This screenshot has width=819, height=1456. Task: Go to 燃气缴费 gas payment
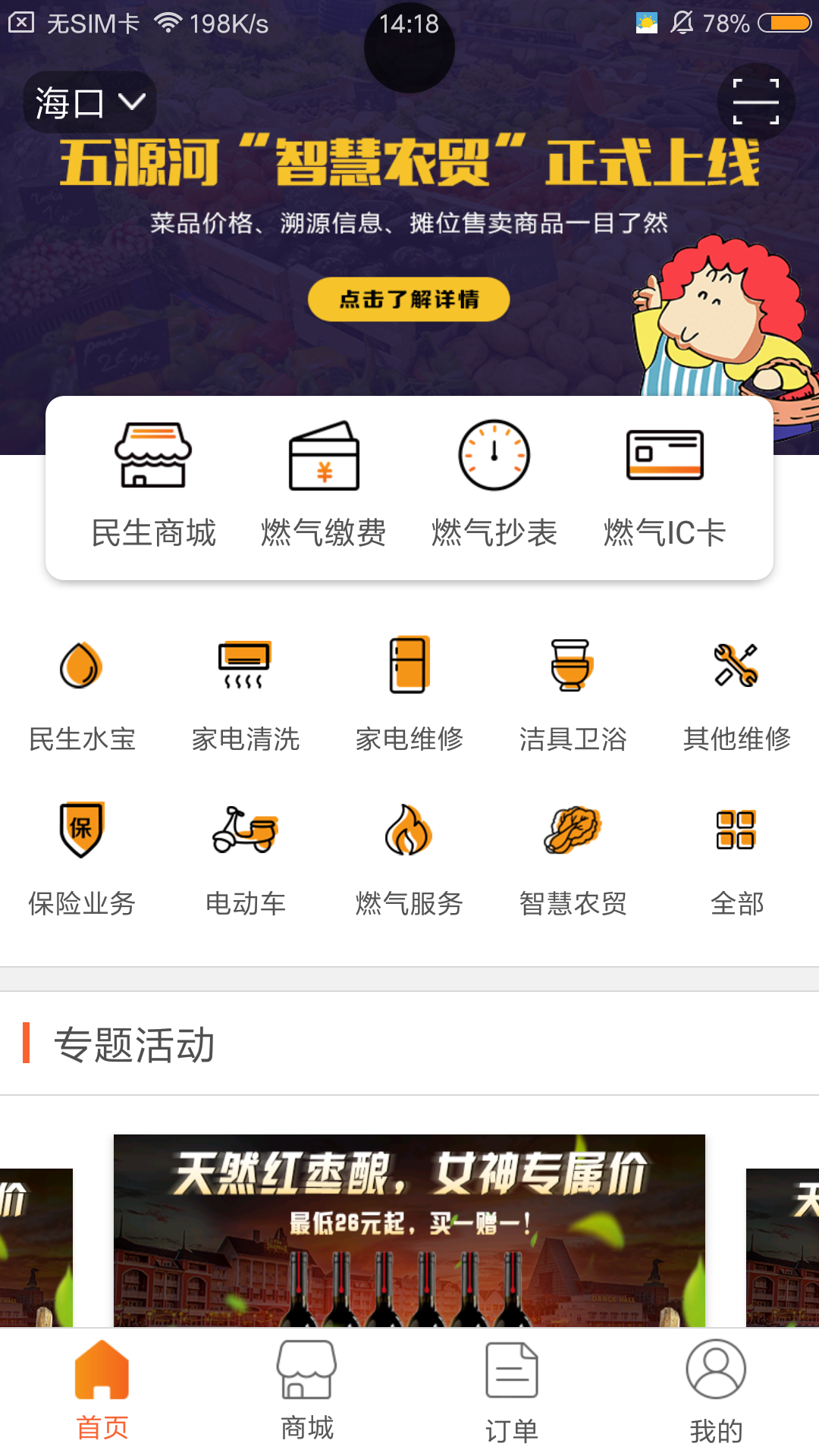[x=324, y=485]
